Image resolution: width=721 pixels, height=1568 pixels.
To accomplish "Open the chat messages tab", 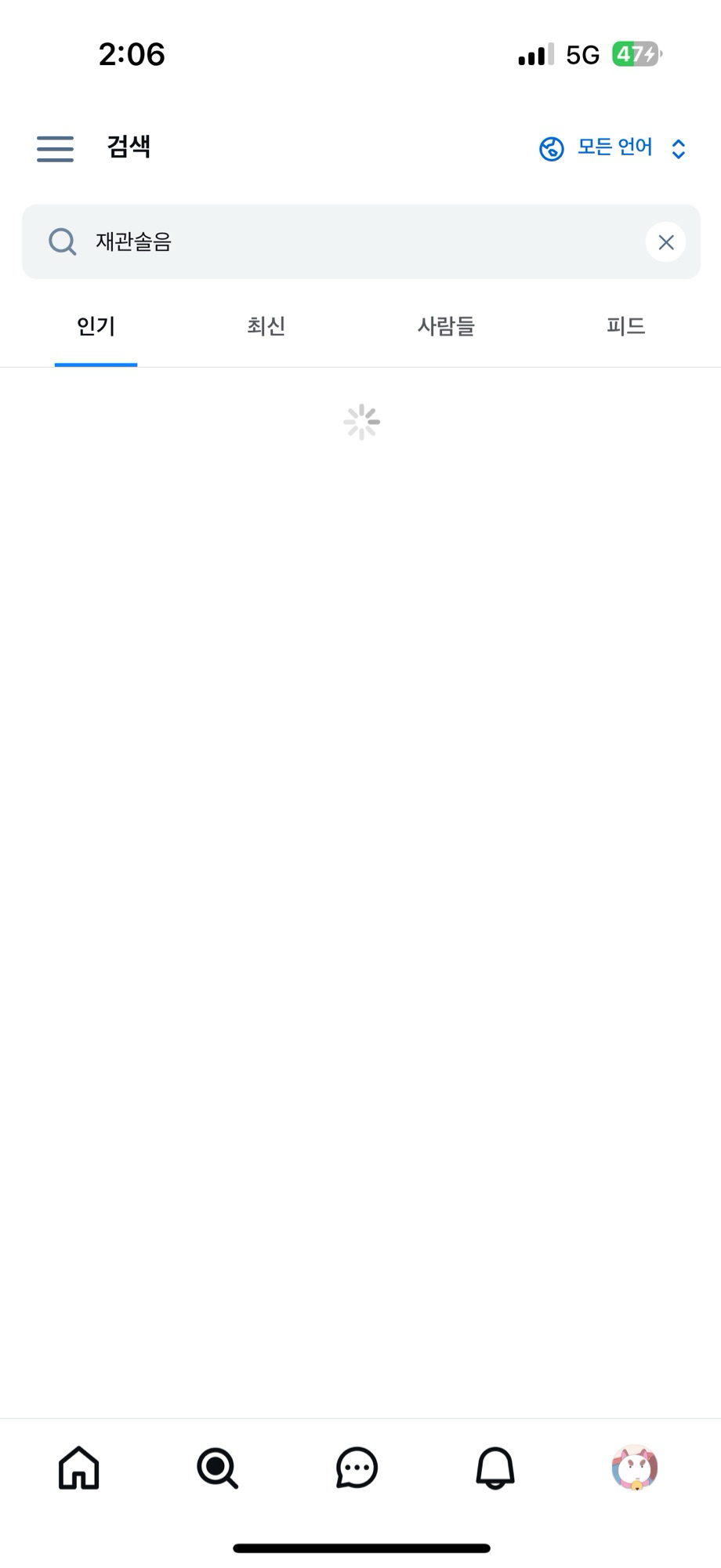I will [x=357, y=1468].
